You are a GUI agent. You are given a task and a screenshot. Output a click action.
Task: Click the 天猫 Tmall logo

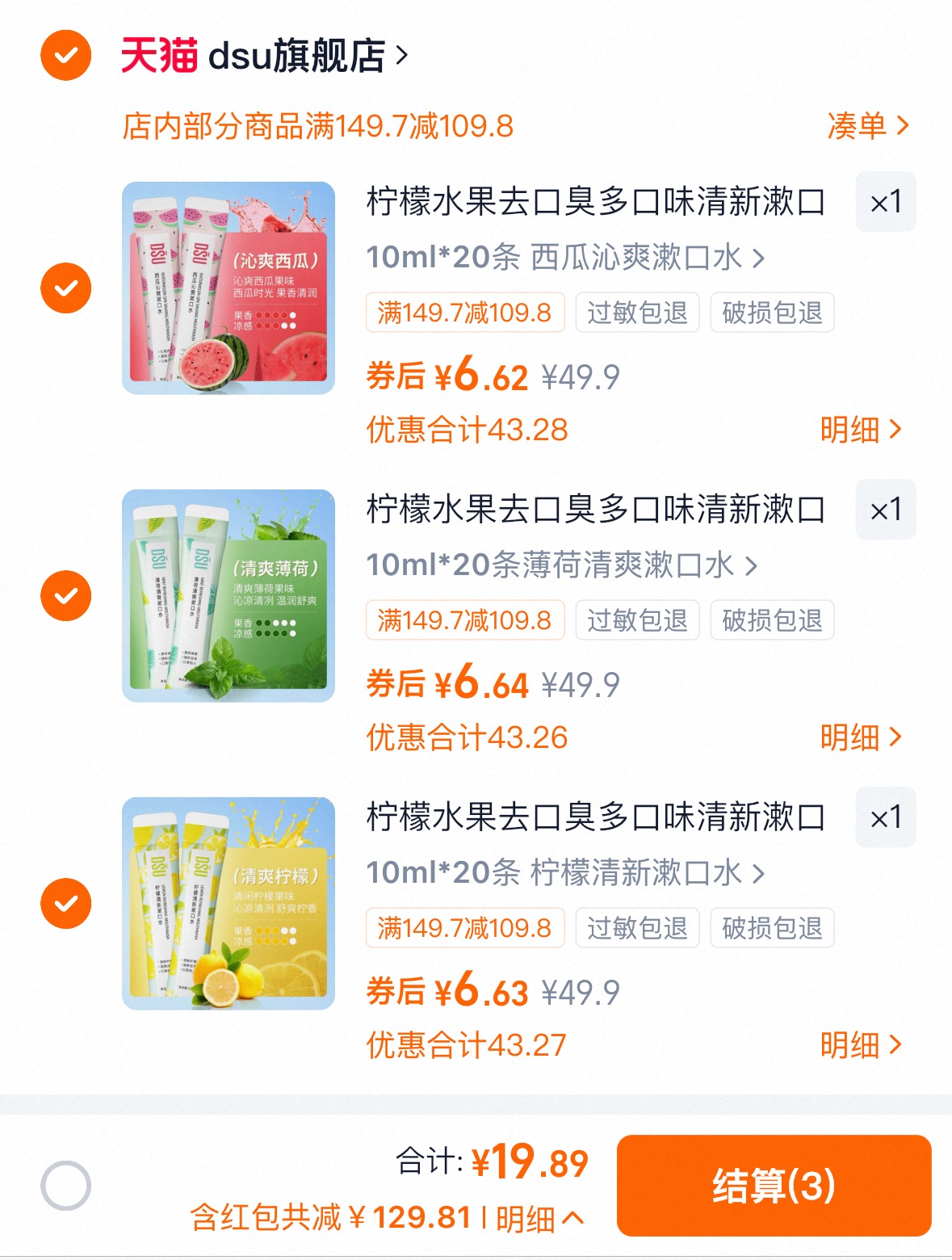[x=159, y=55]
